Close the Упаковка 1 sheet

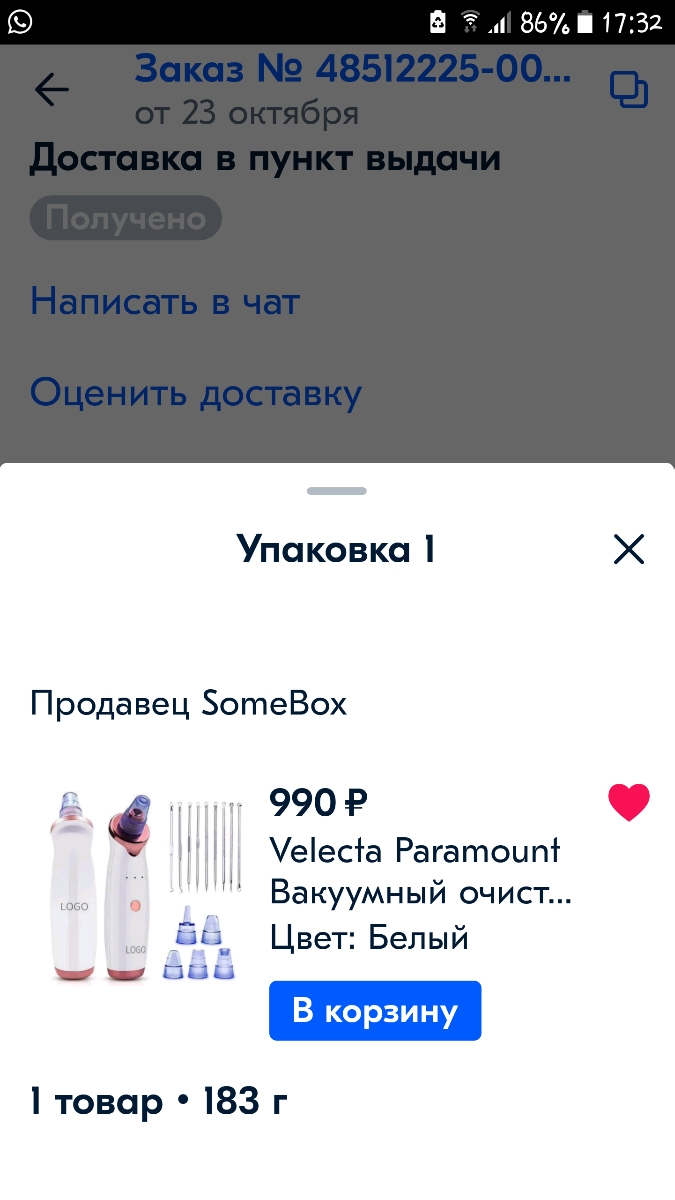pyautogui.click(x=628, y=549)
